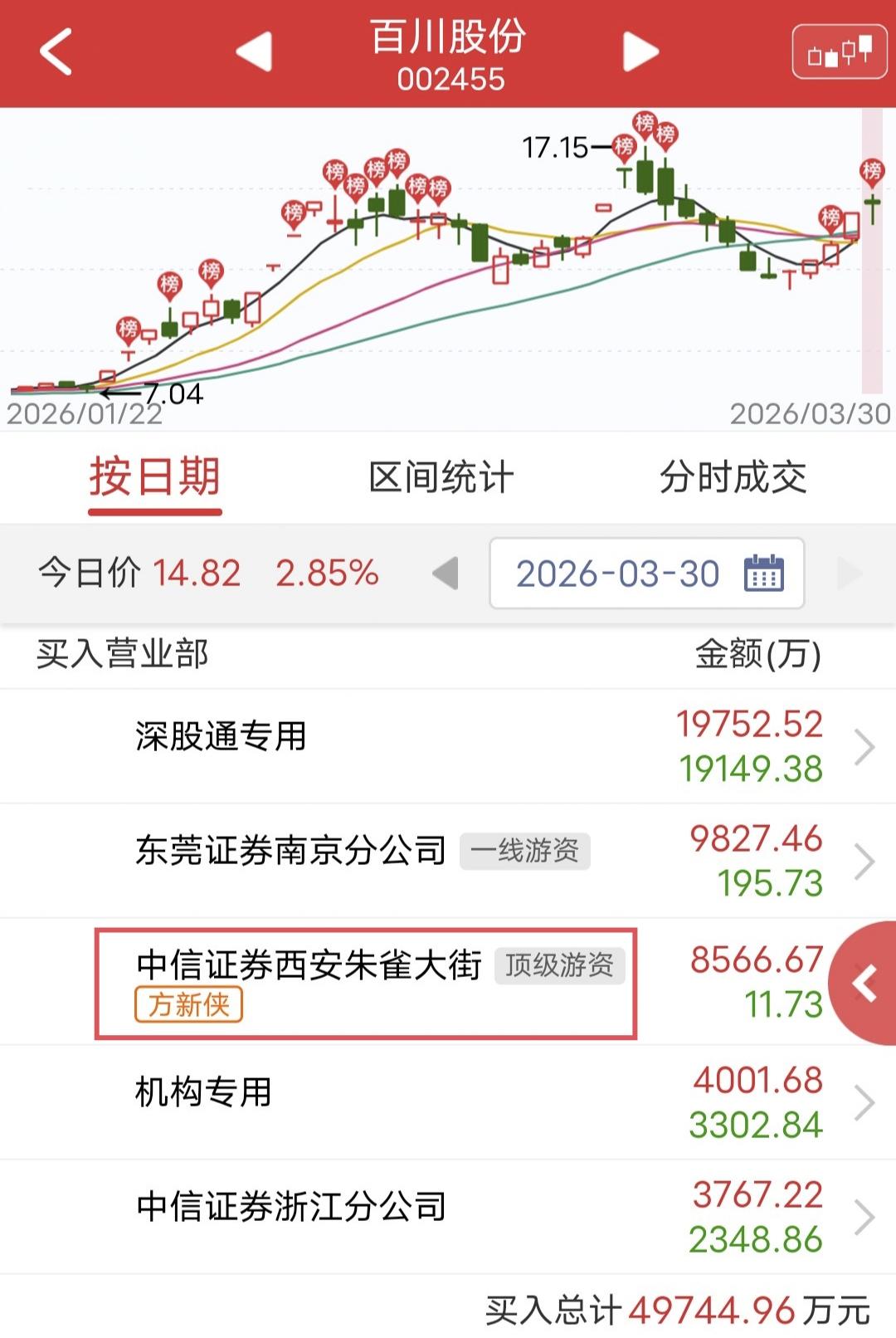Select the next stock arrow beside 百川股份

point(639,52)
